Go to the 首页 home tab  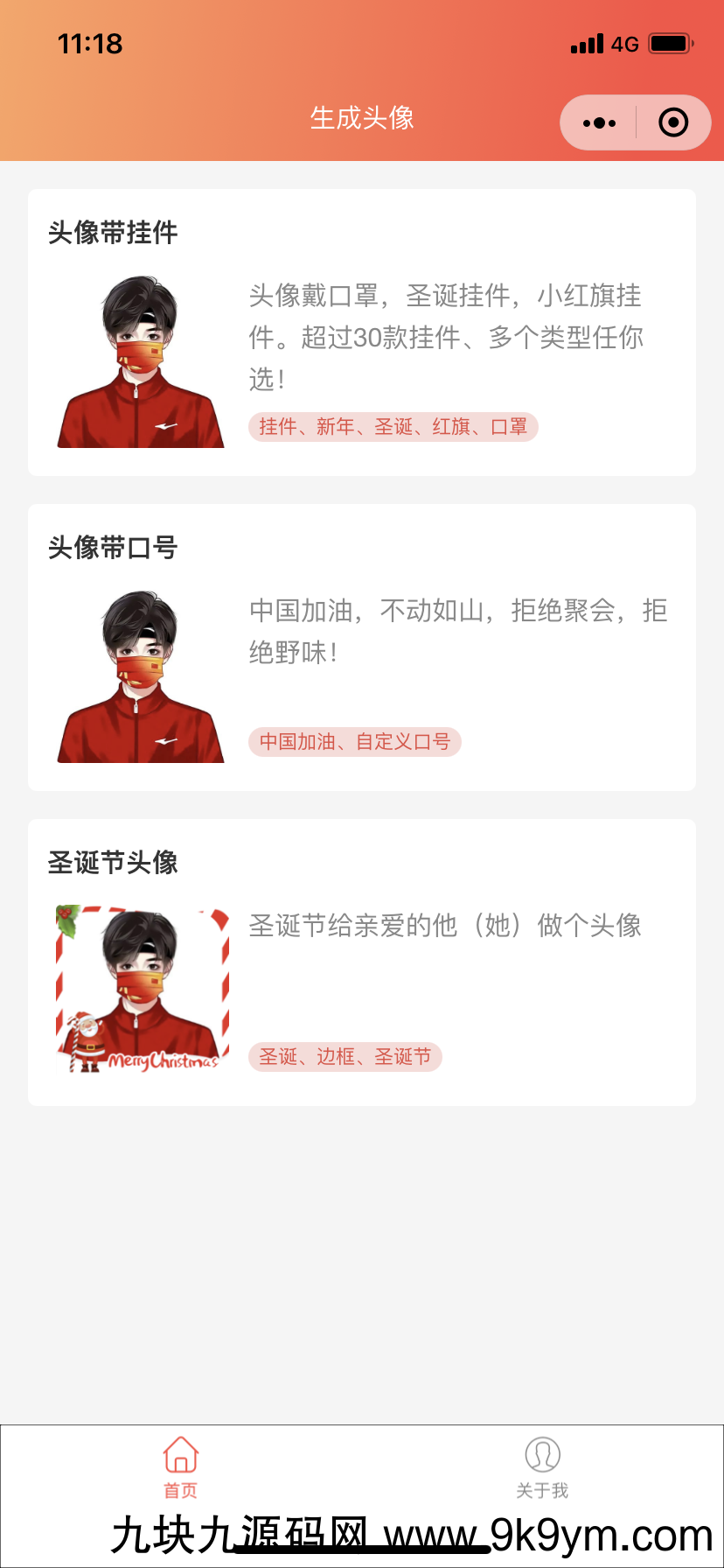(x=181, y=1466)
